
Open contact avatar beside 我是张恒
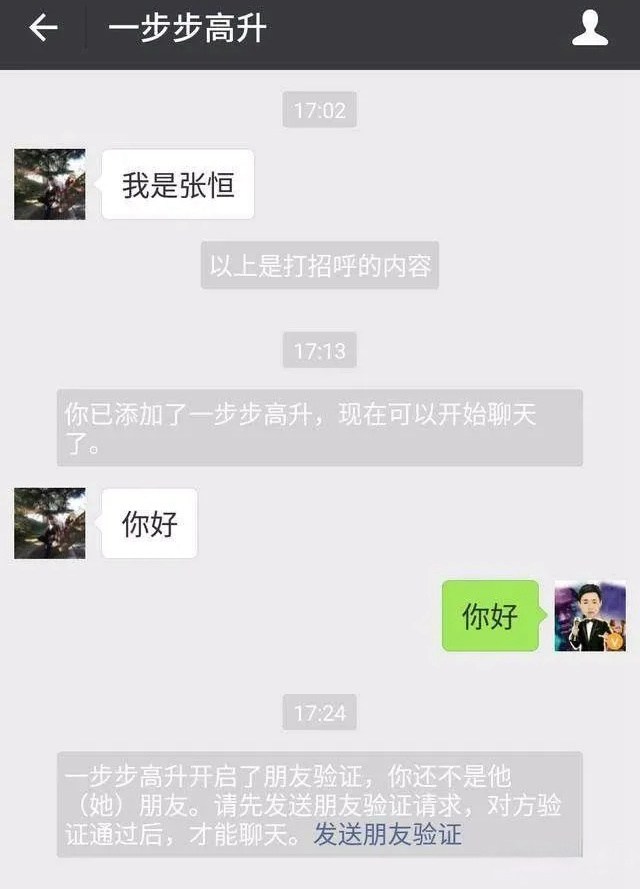pyautogui.click(x=49, y=184)
